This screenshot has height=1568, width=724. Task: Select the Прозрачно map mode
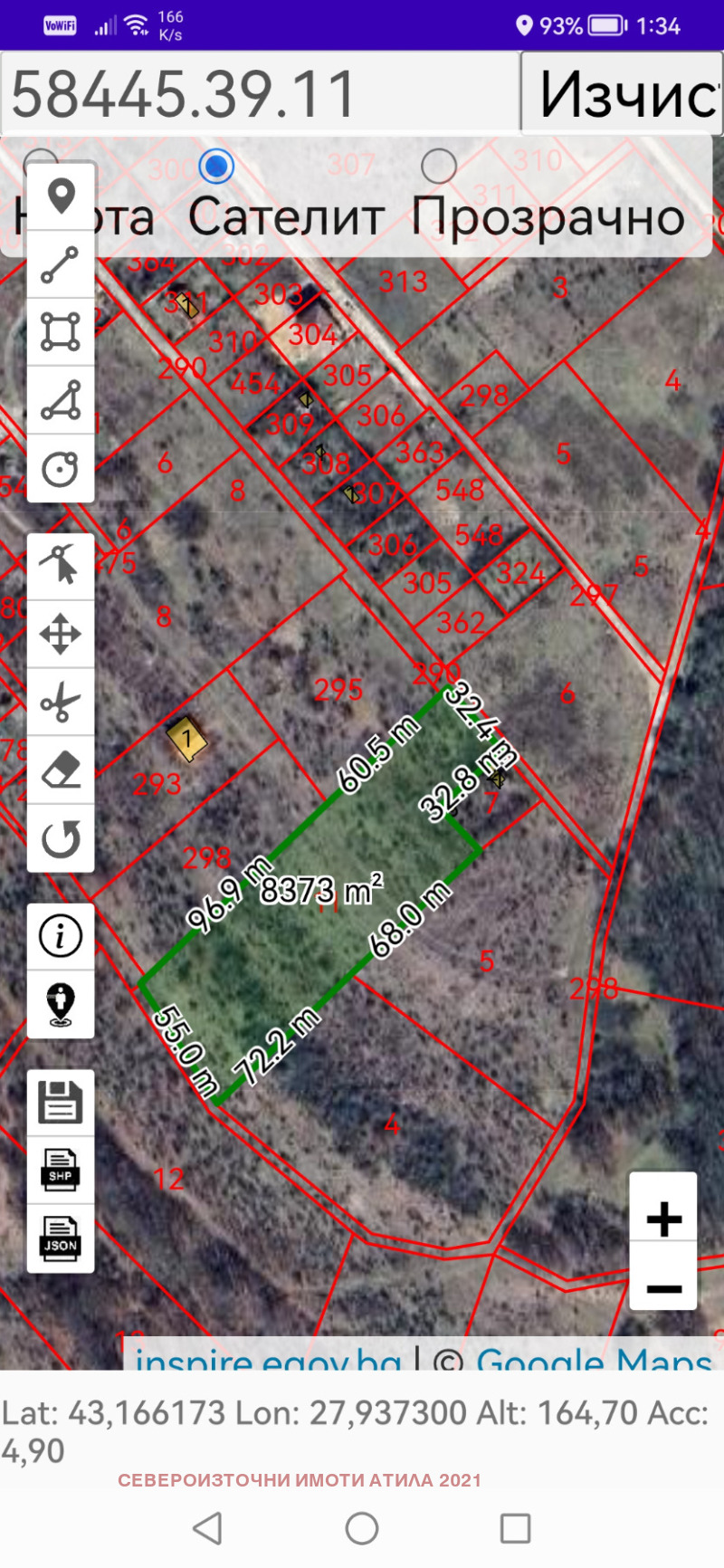[x=439, y=167]
